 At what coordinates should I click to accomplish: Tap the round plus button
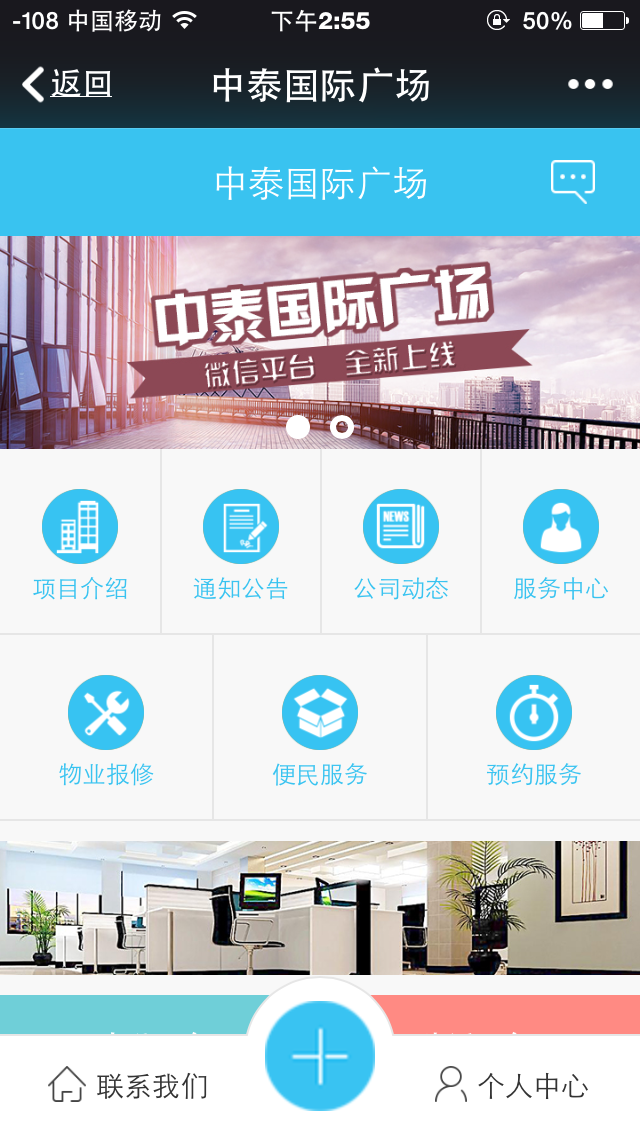click(320, 1056)
